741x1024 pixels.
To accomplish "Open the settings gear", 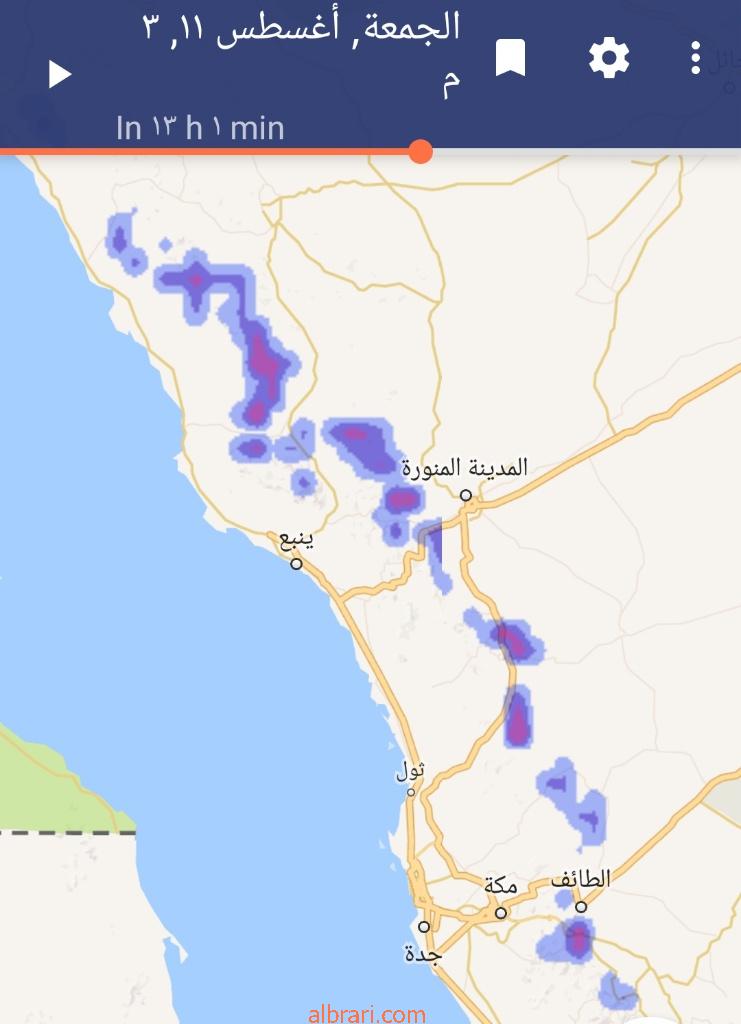I will [608, 59].
